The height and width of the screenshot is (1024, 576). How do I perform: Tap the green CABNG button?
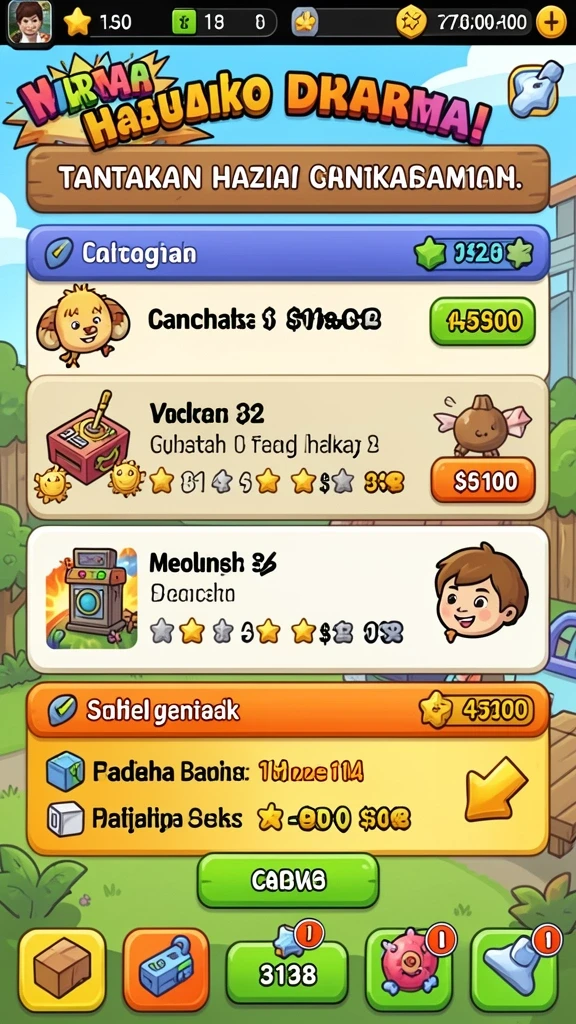(288, 880)
